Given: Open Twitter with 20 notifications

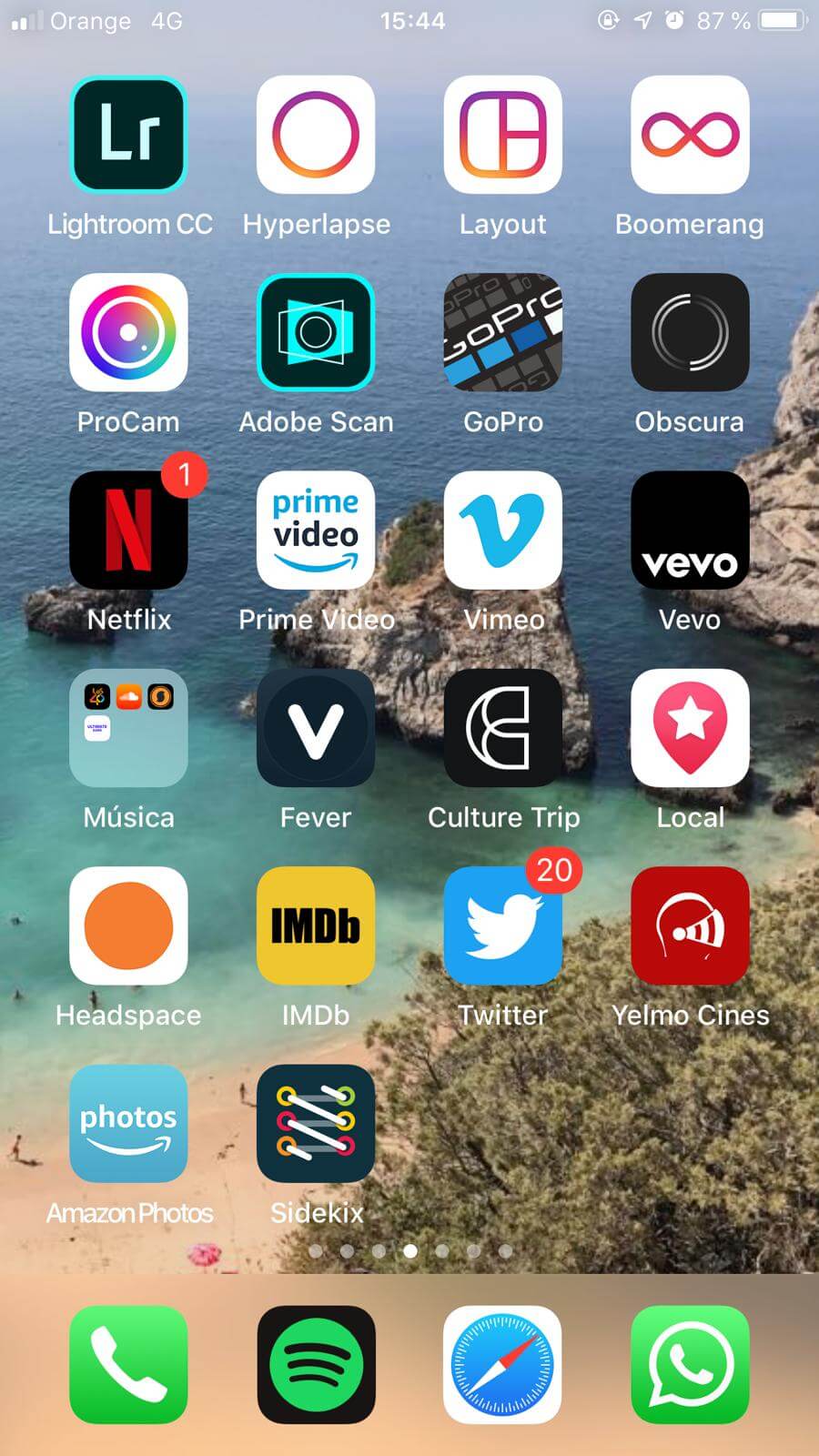Looking at the screenshot, I should pos(502,925).
